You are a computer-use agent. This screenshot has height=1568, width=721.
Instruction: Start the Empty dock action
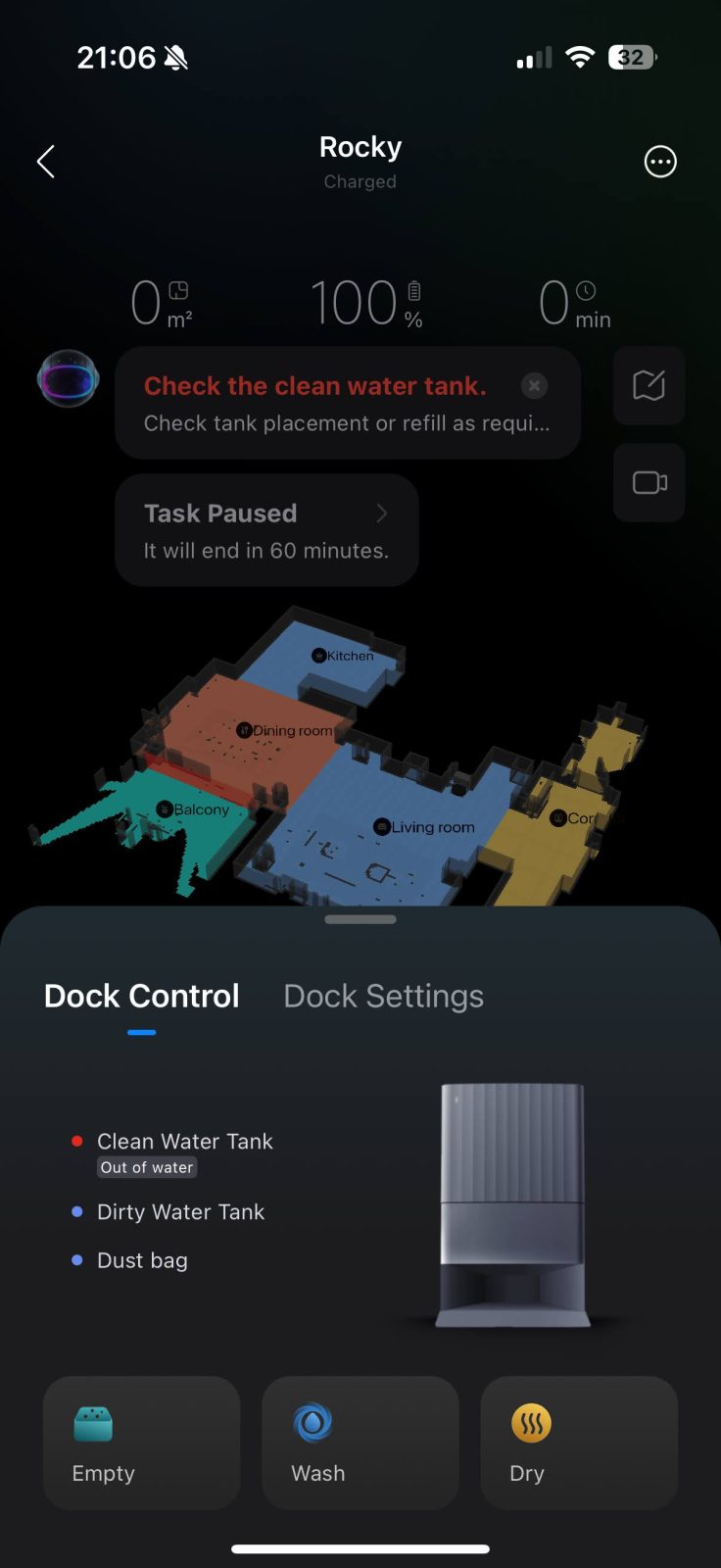point(142,1443)
